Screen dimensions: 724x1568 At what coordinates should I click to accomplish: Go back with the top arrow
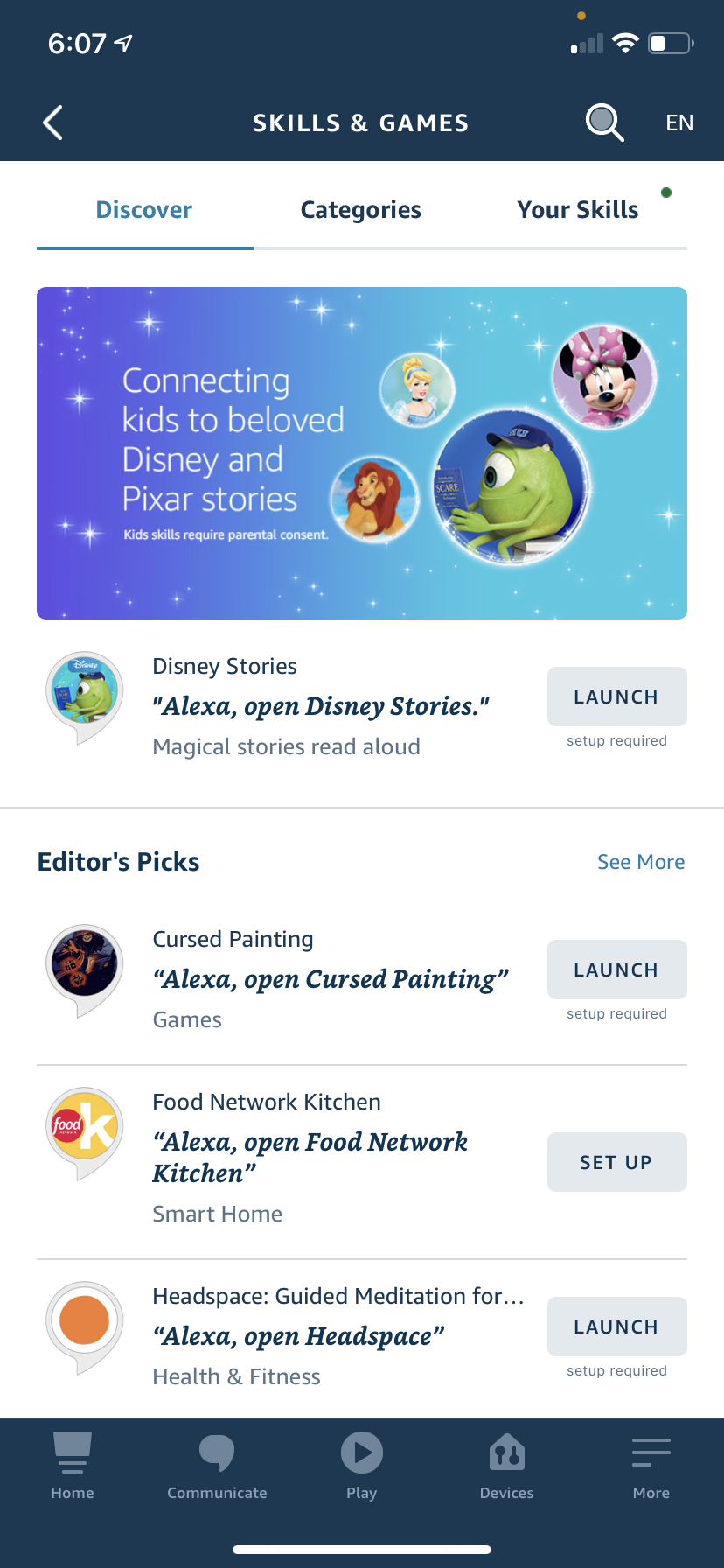tap(53, 122)
